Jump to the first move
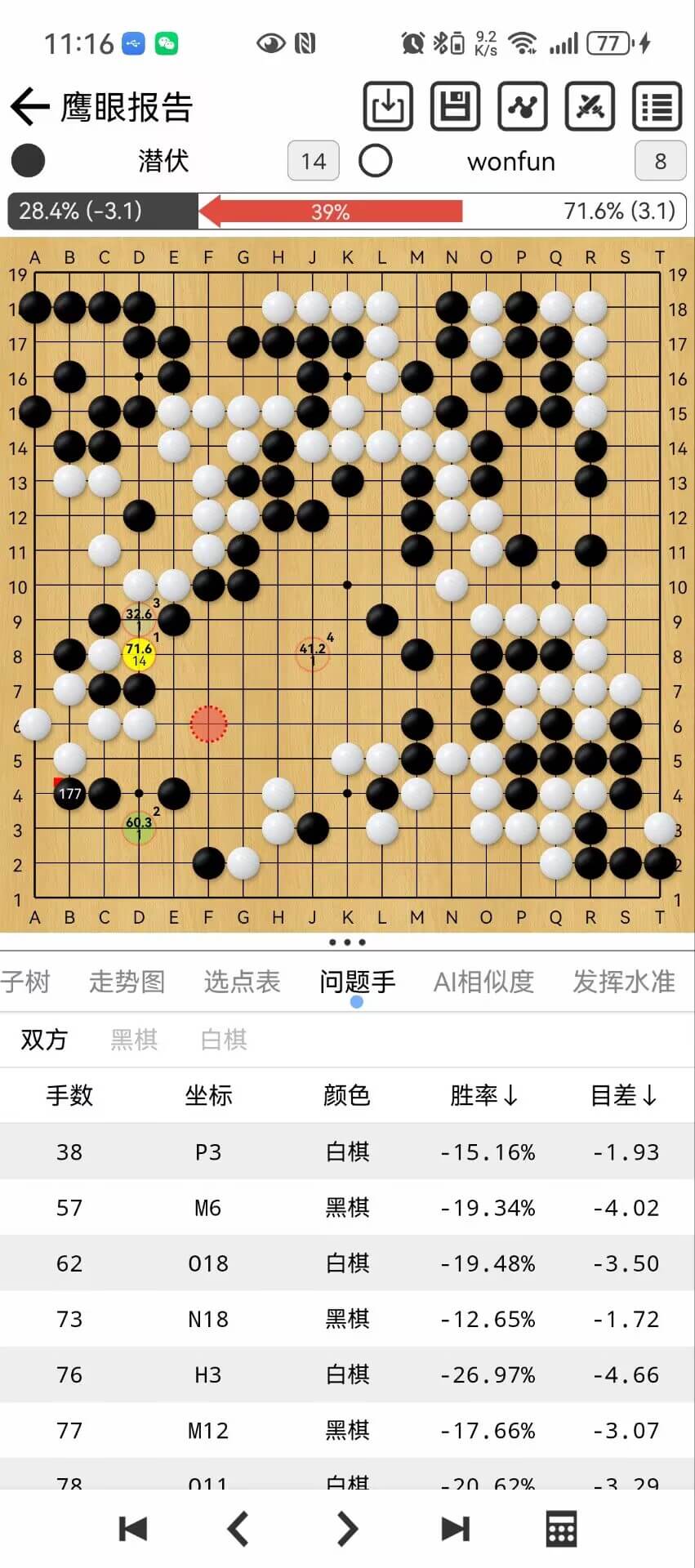 pos(132,1529)
